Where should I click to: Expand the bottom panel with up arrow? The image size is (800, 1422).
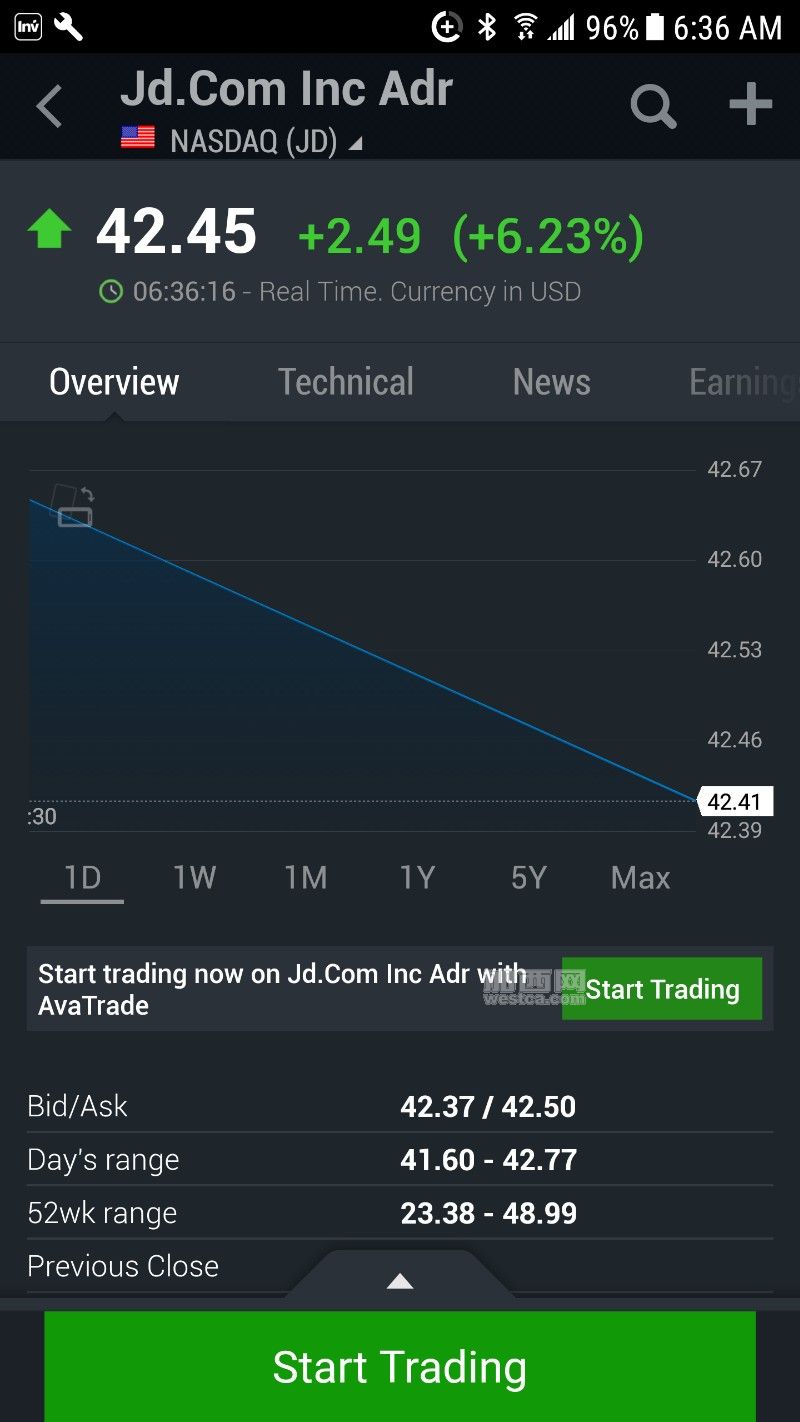coord(400,1281)
